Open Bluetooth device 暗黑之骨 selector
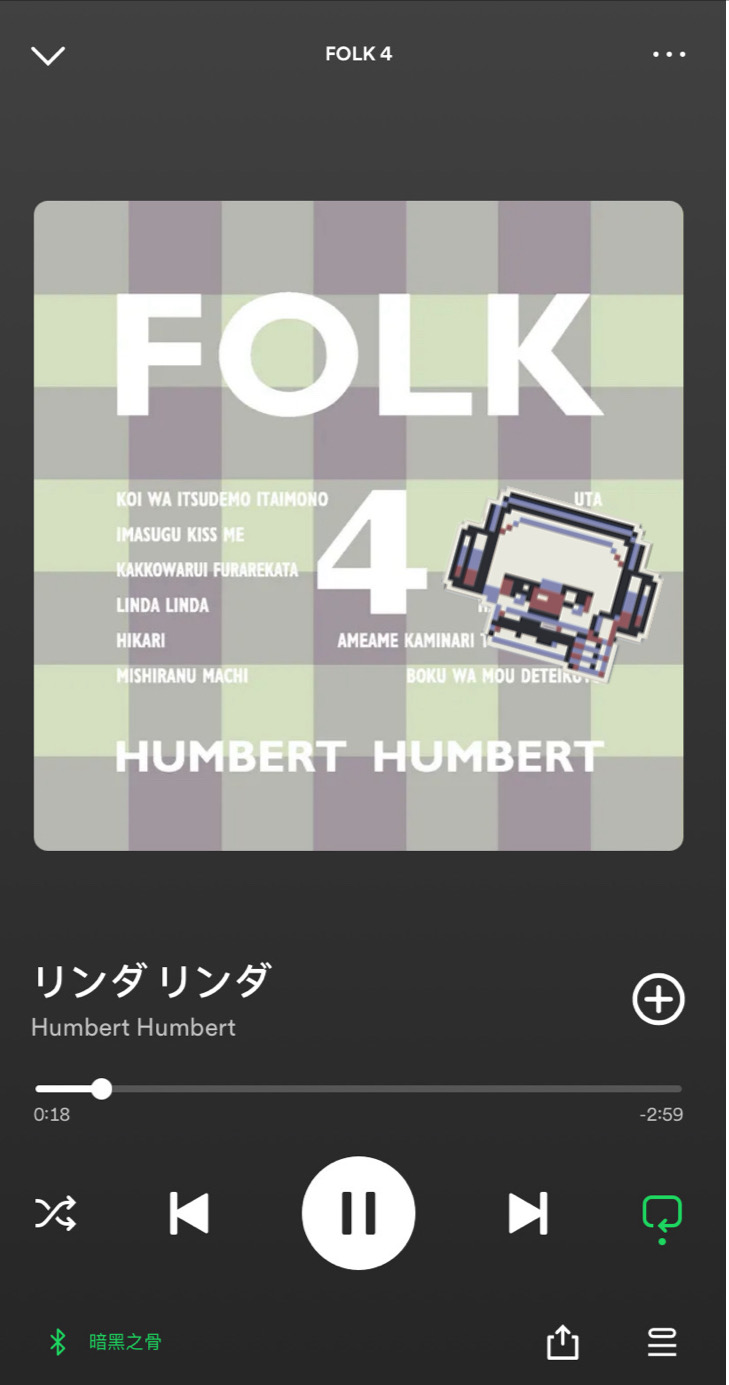Screen dimensions: 729x1385 coord(105,1342)
